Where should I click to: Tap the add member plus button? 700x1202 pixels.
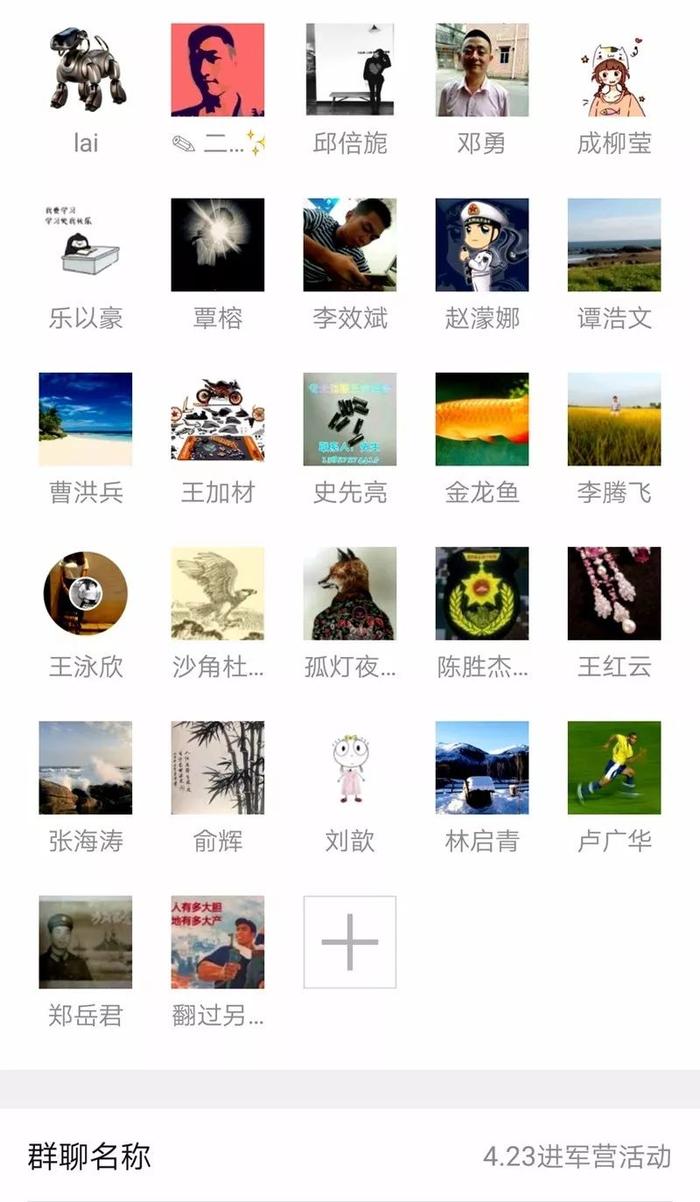350,942
